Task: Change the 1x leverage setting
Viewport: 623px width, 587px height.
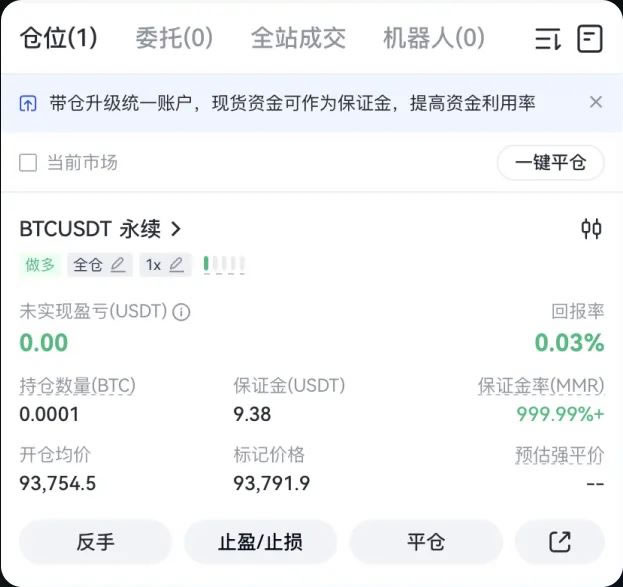Action: point(164,265)
